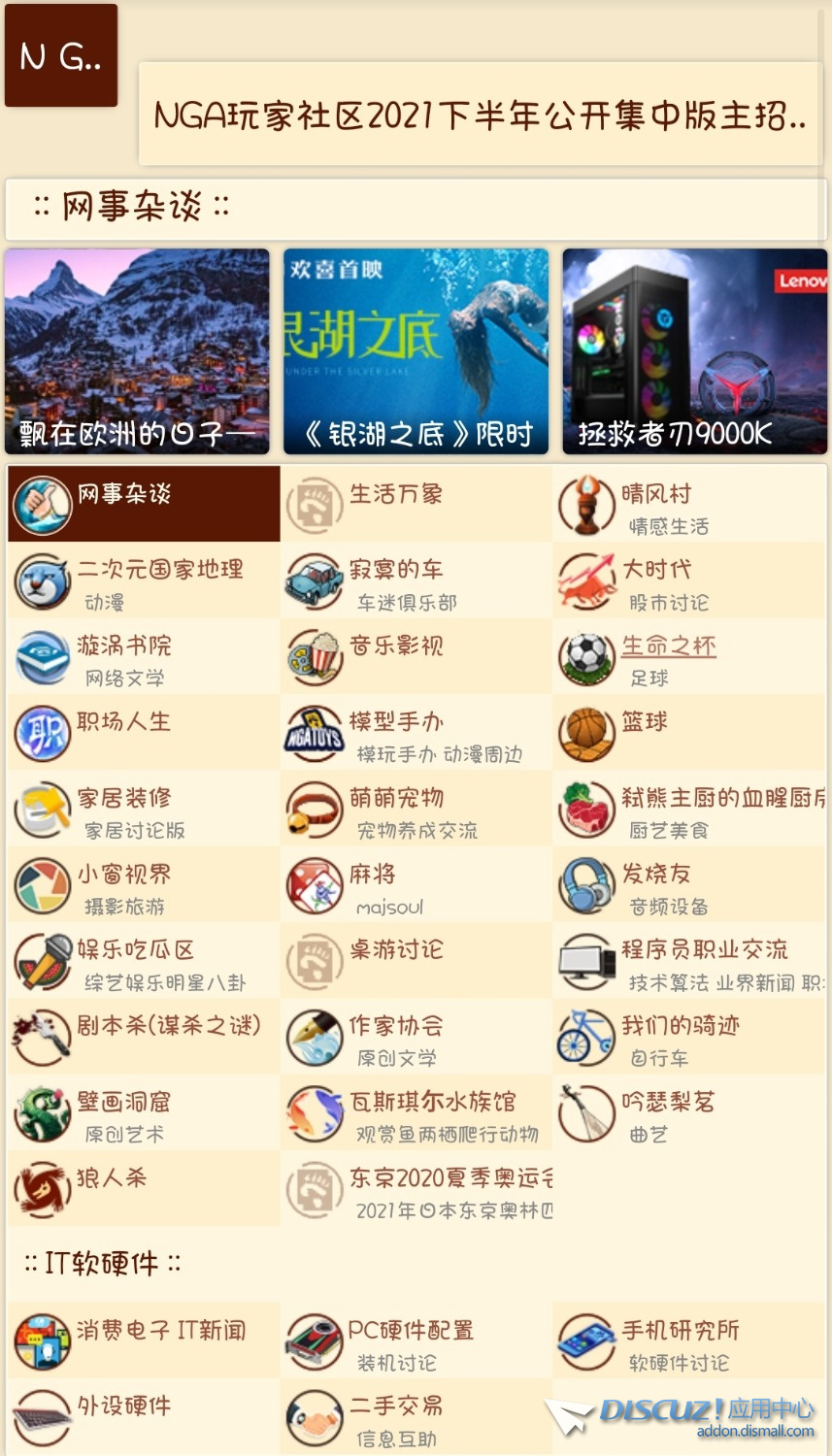Open 程序员职业交流 forum

[x=687, y=961]
